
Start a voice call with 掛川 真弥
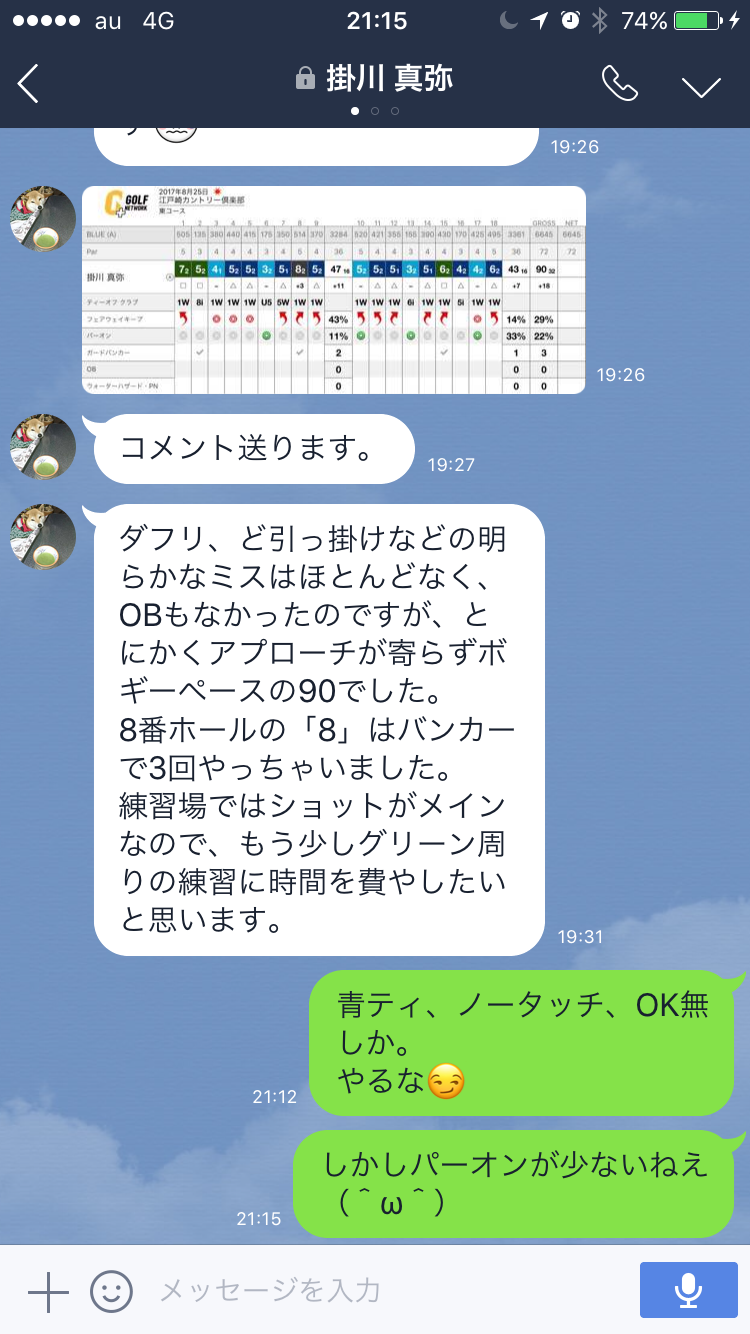[619, 84]
